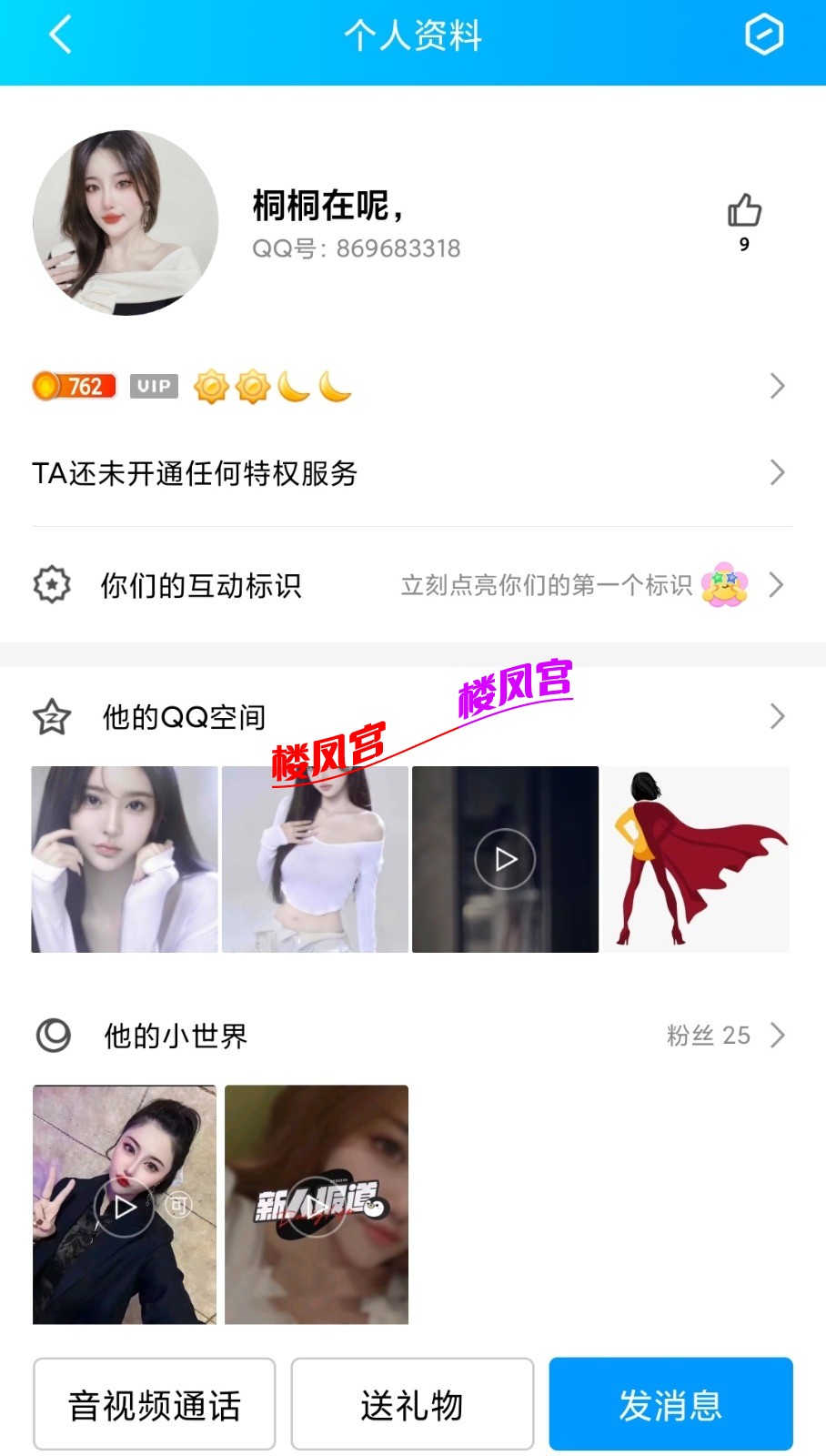
Task: Play the dark QQ空间 video
Action: [505, 859]
